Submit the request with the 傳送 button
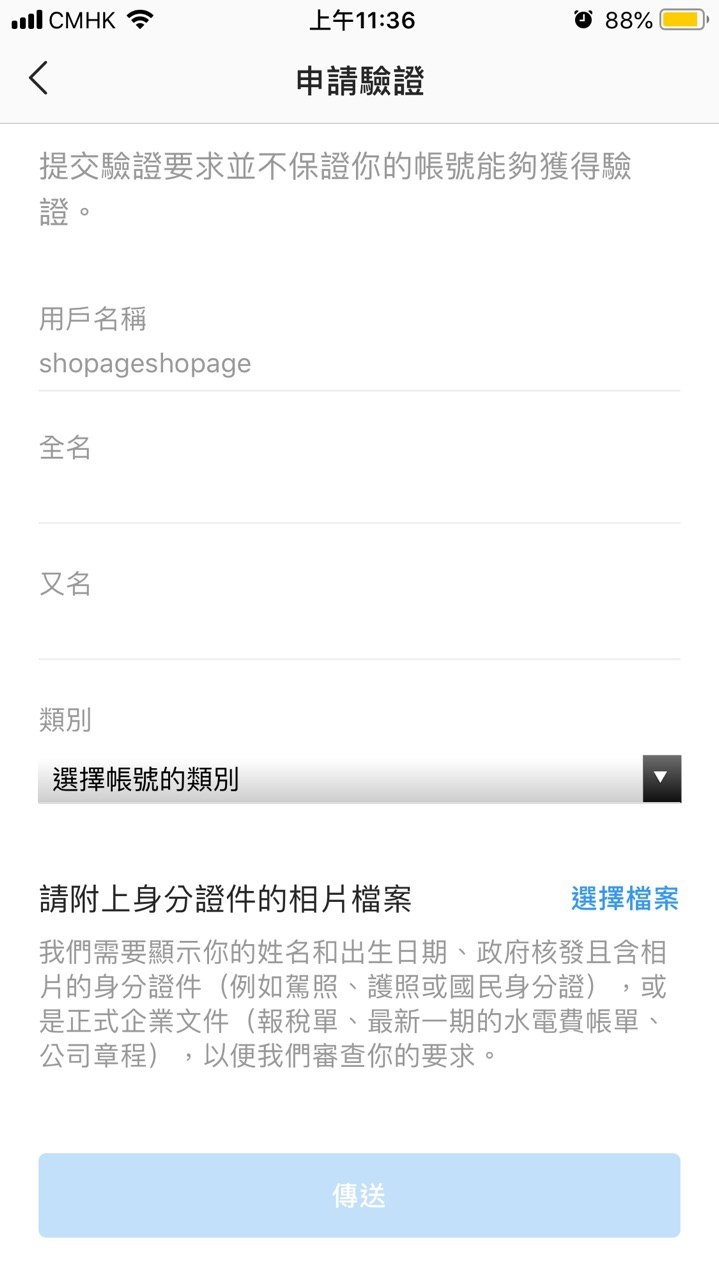 click(359, 1196)
